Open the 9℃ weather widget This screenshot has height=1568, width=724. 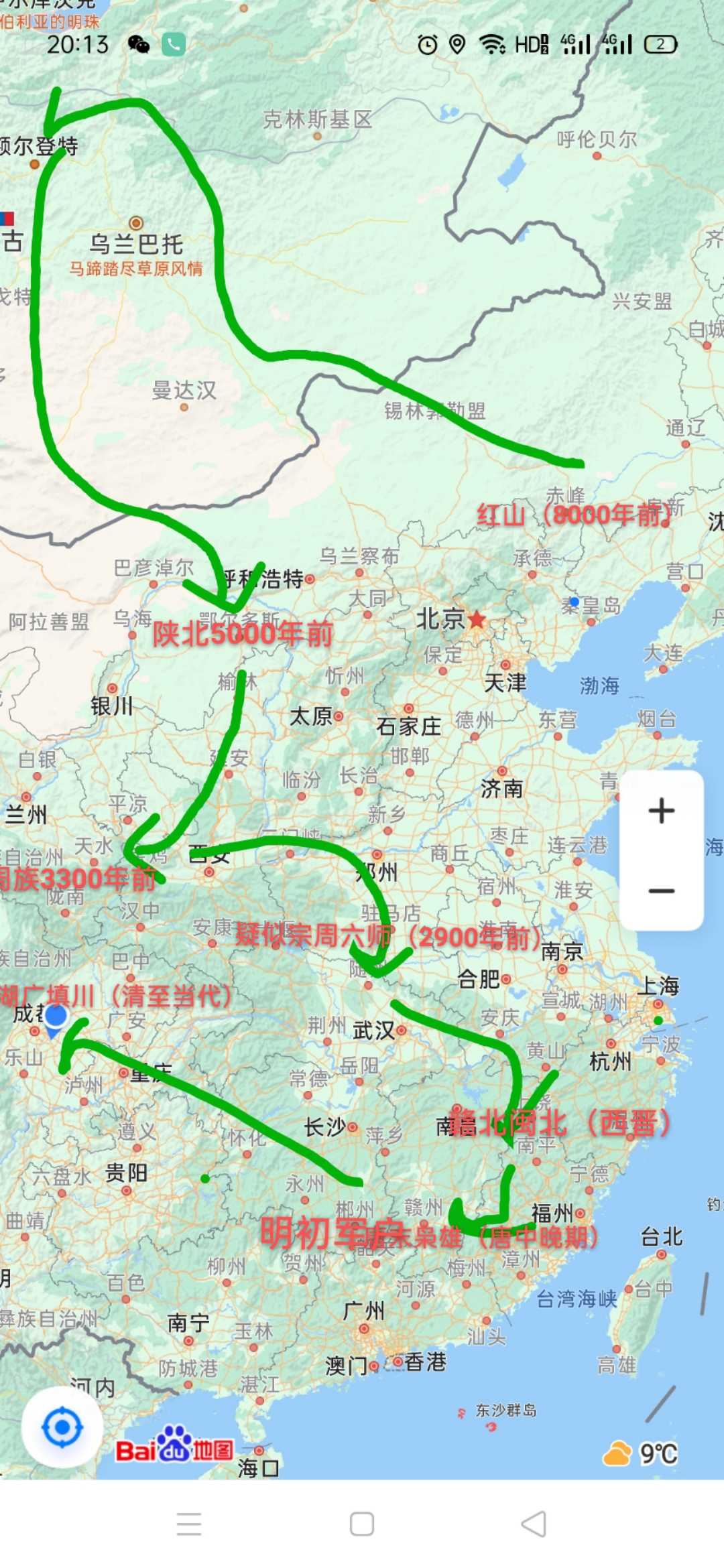tap(640, 1453)
